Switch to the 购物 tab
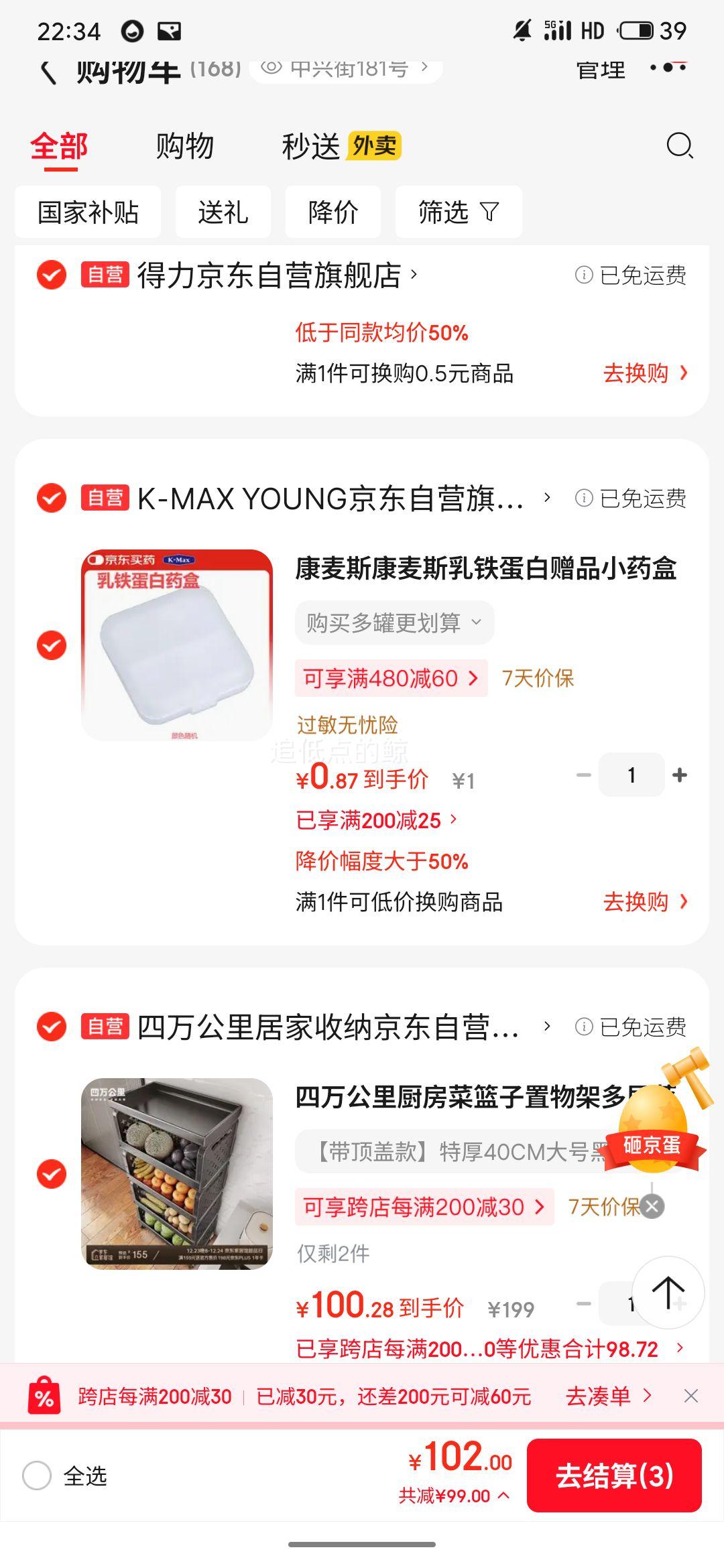Image resolution: width=724 pixels, height=1568 pixels. tap(184, 146)
